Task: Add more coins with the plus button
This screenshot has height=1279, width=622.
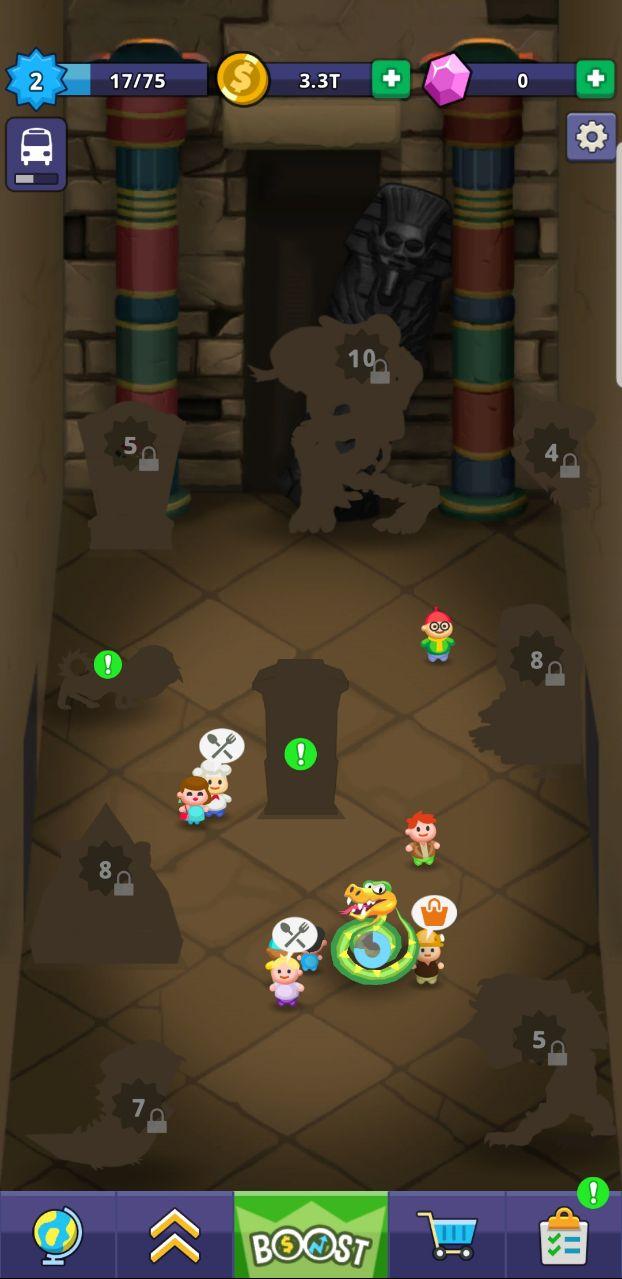Action: 391,80
